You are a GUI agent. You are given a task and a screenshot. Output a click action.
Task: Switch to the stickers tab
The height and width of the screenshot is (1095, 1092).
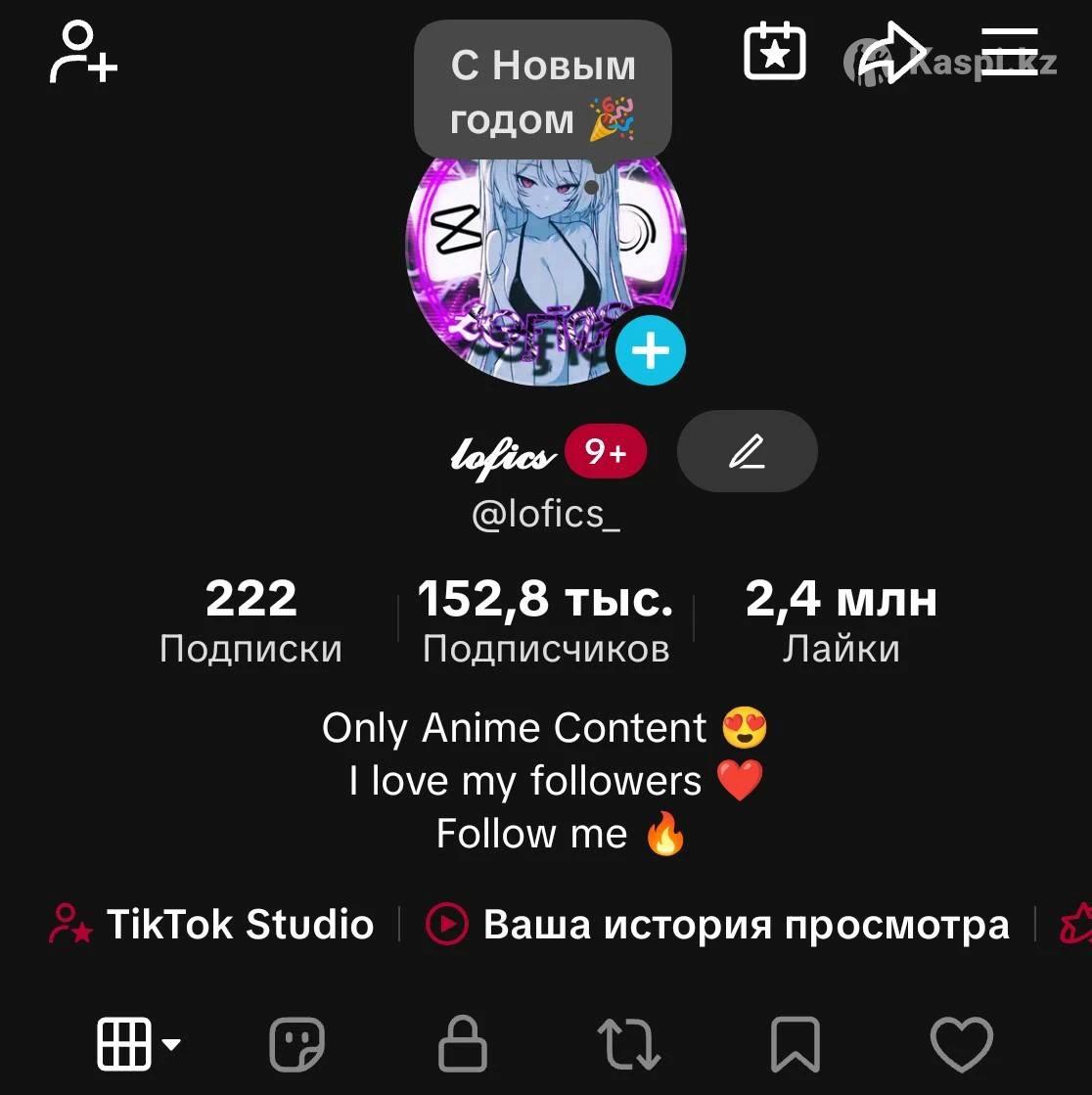(x=297, y=1044)
